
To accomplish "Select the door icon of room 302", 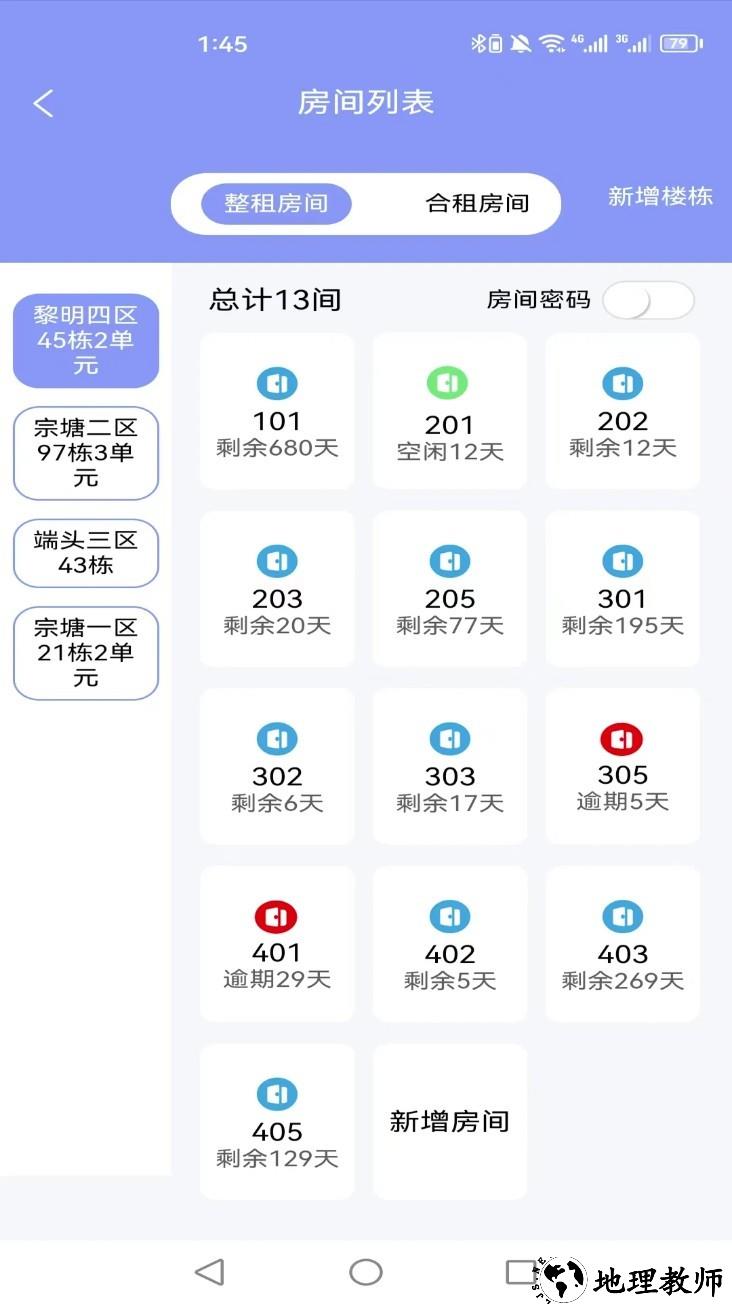I will (277, 738).
